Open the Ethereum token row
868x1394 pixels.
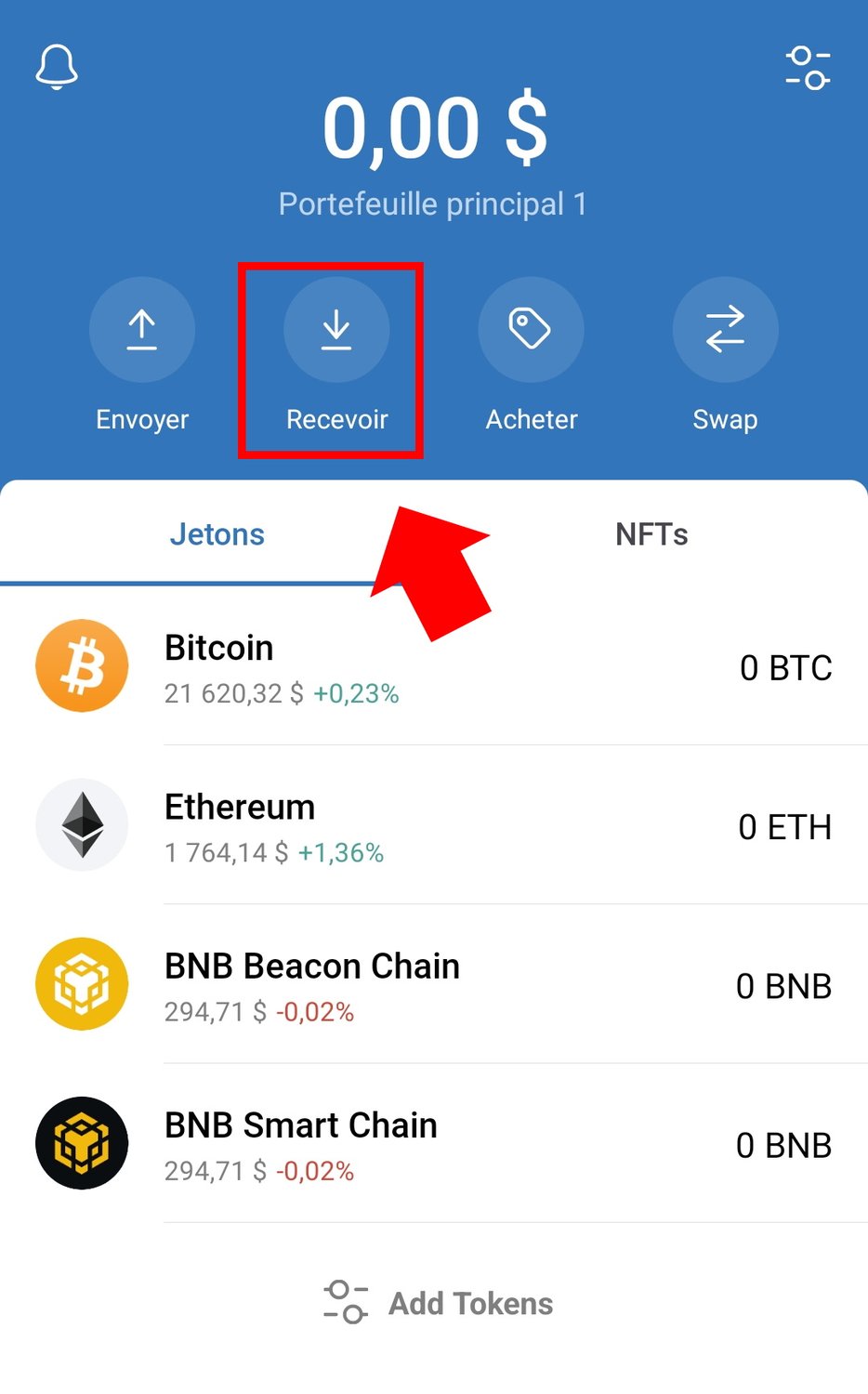click(434, 826)
